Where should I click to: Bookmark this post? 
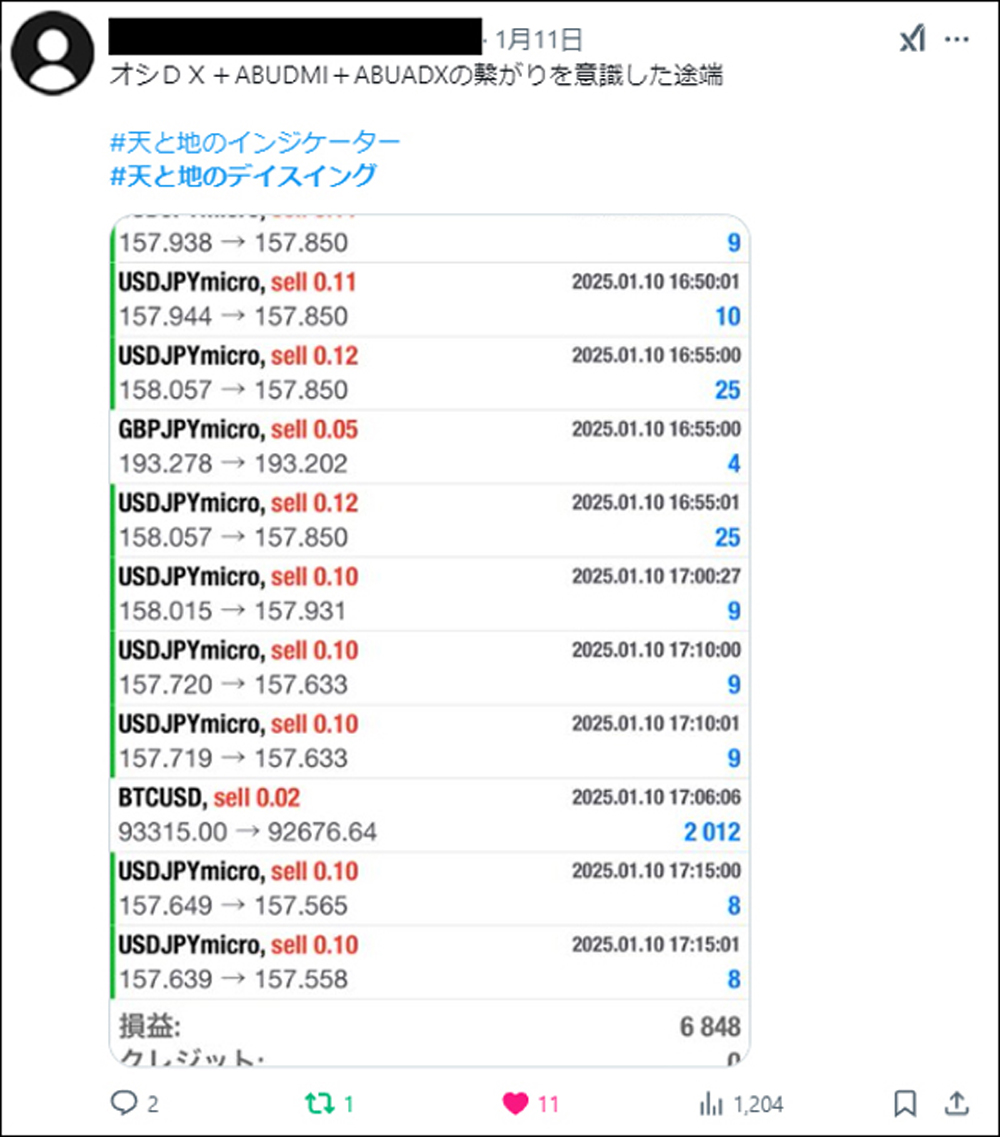904,1103
